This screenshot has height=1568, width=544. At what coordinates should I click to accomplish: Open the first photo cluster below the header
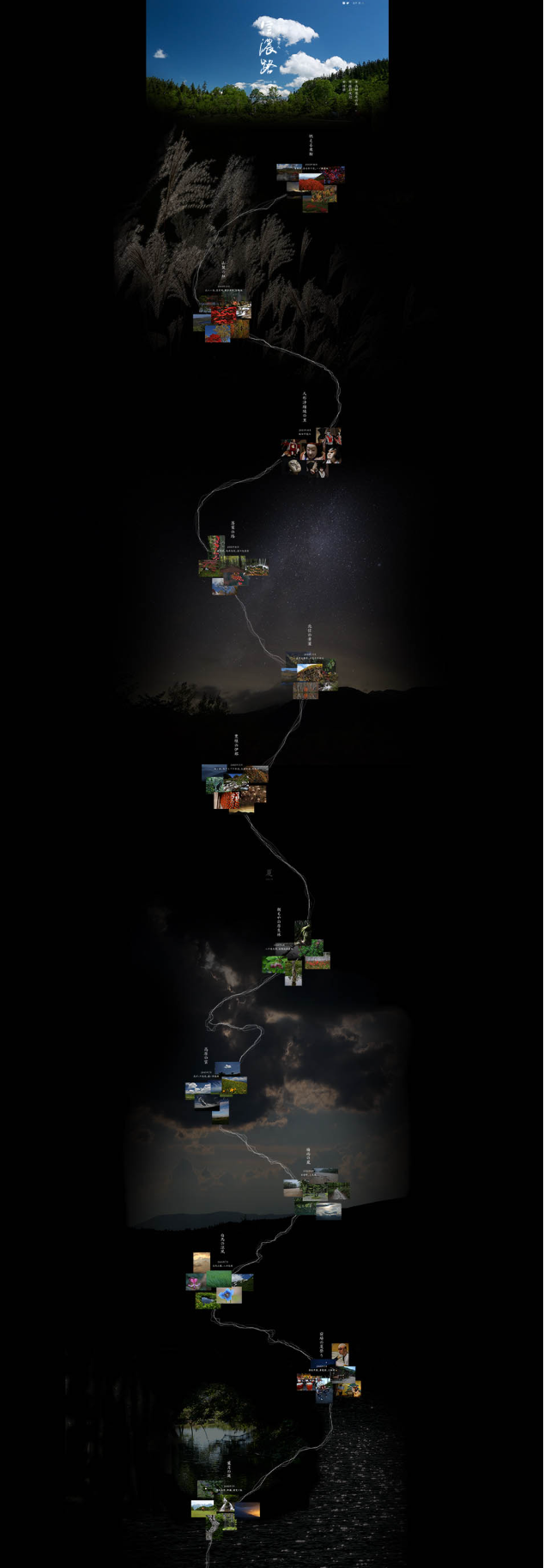pos(311,185)
